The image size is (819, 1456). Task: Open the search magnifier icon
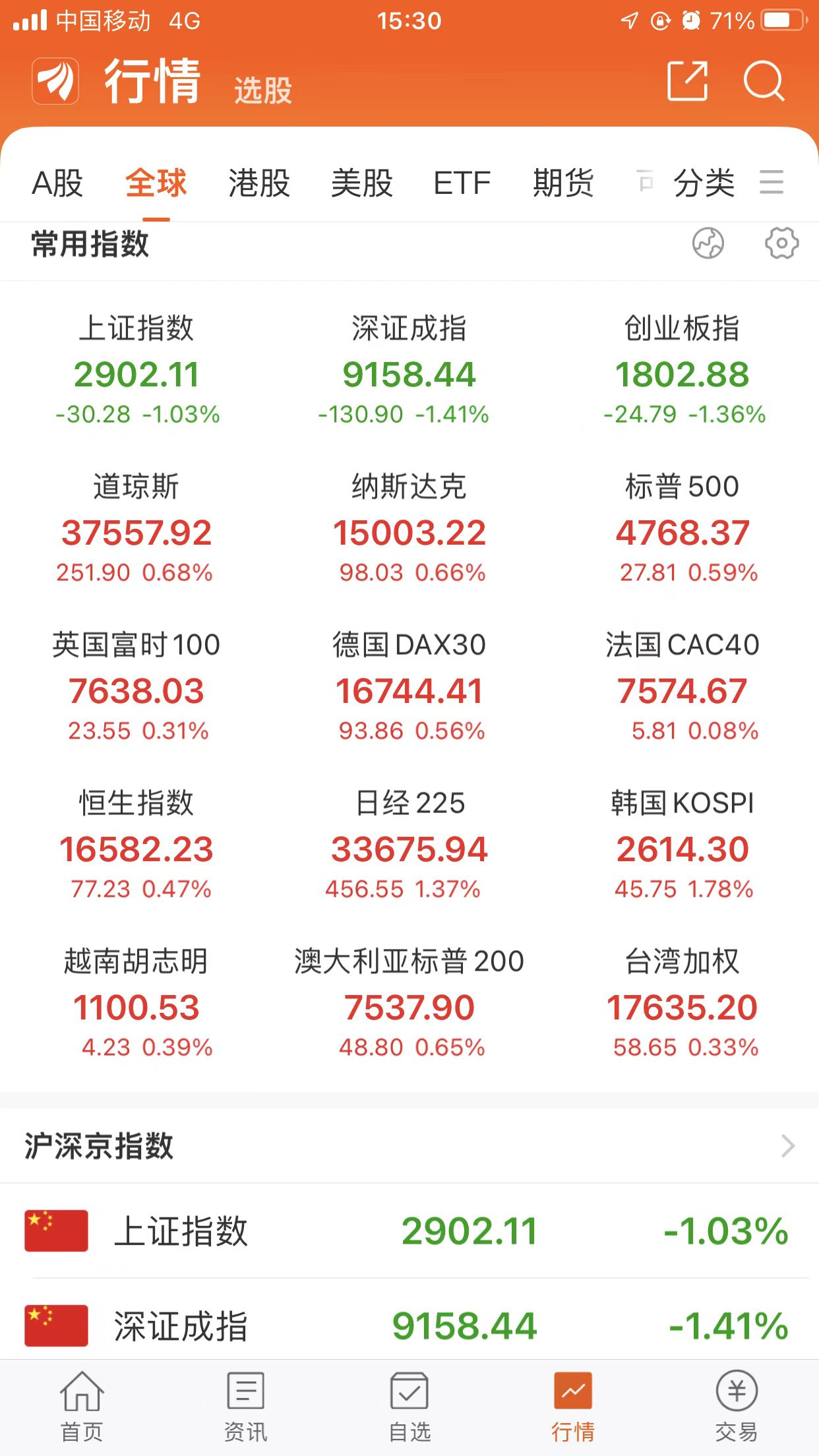pos(764,81)
